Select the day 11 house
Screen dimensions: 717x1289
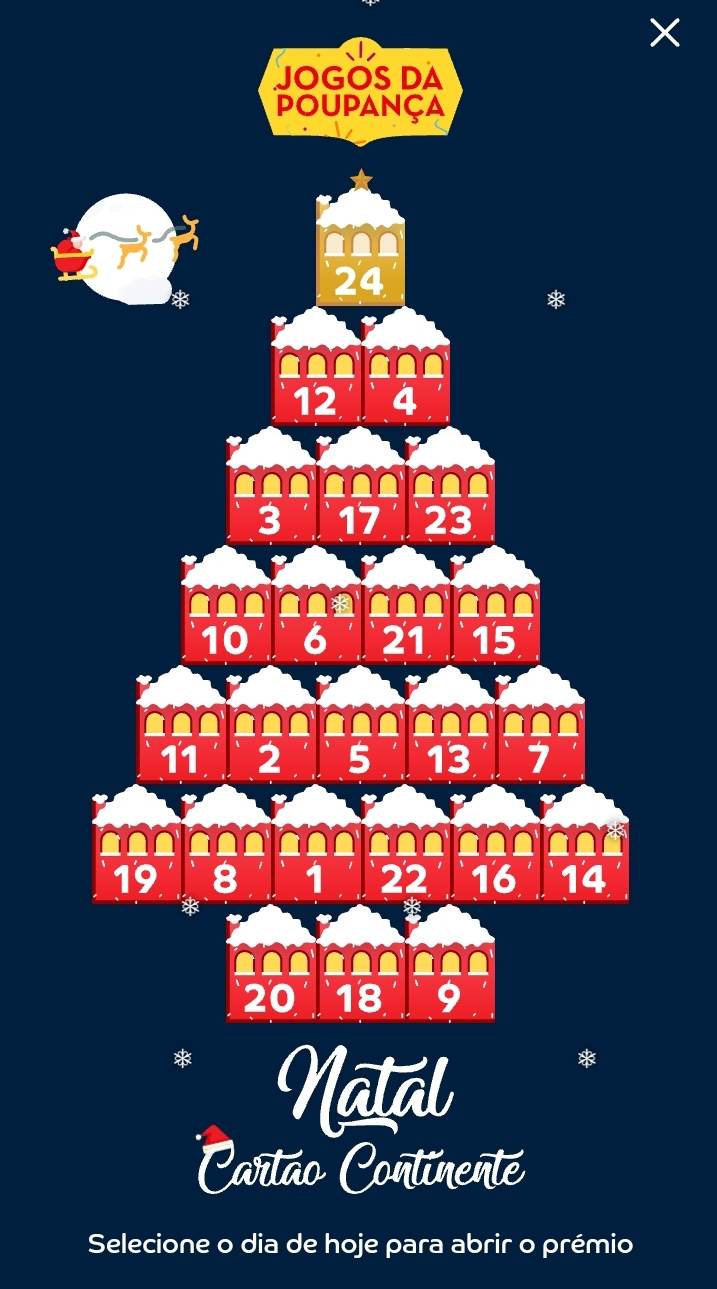click(x=181, y=725)
